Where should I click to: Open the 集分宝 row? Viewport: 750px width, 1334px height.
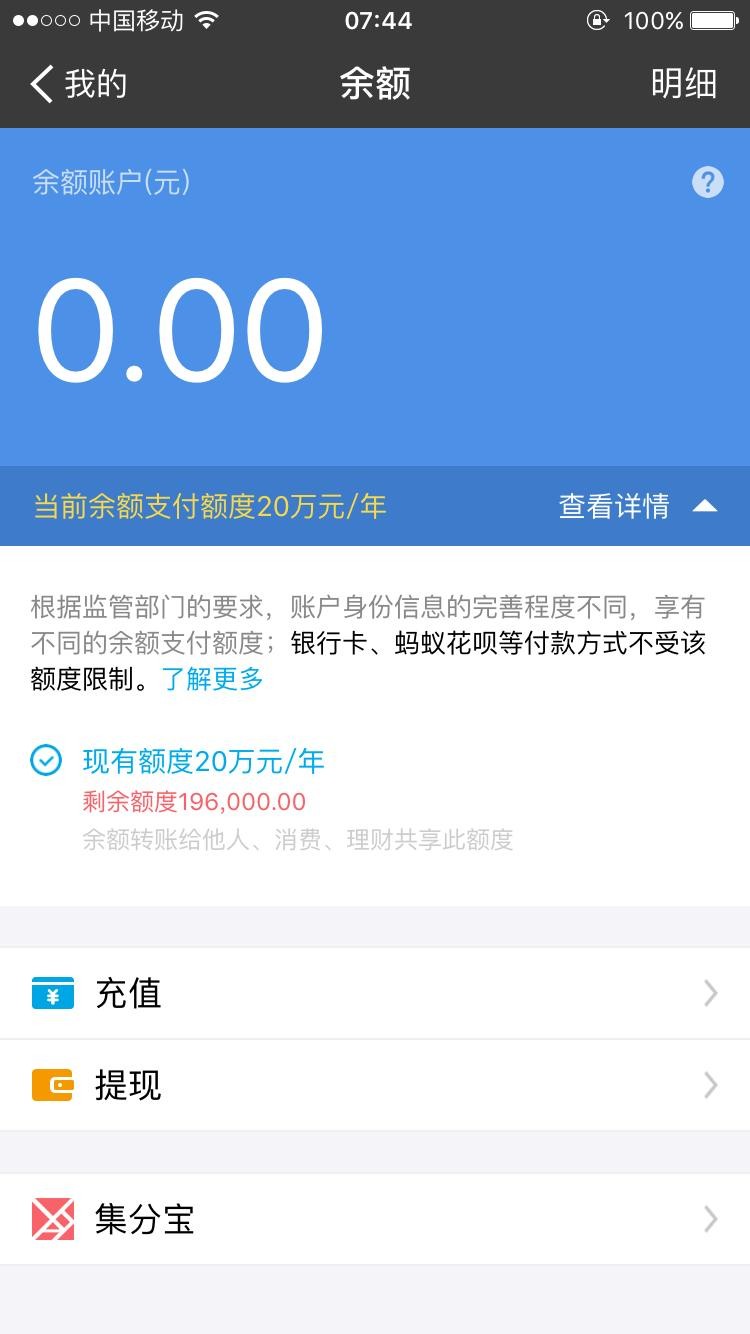coord(375,1219)
